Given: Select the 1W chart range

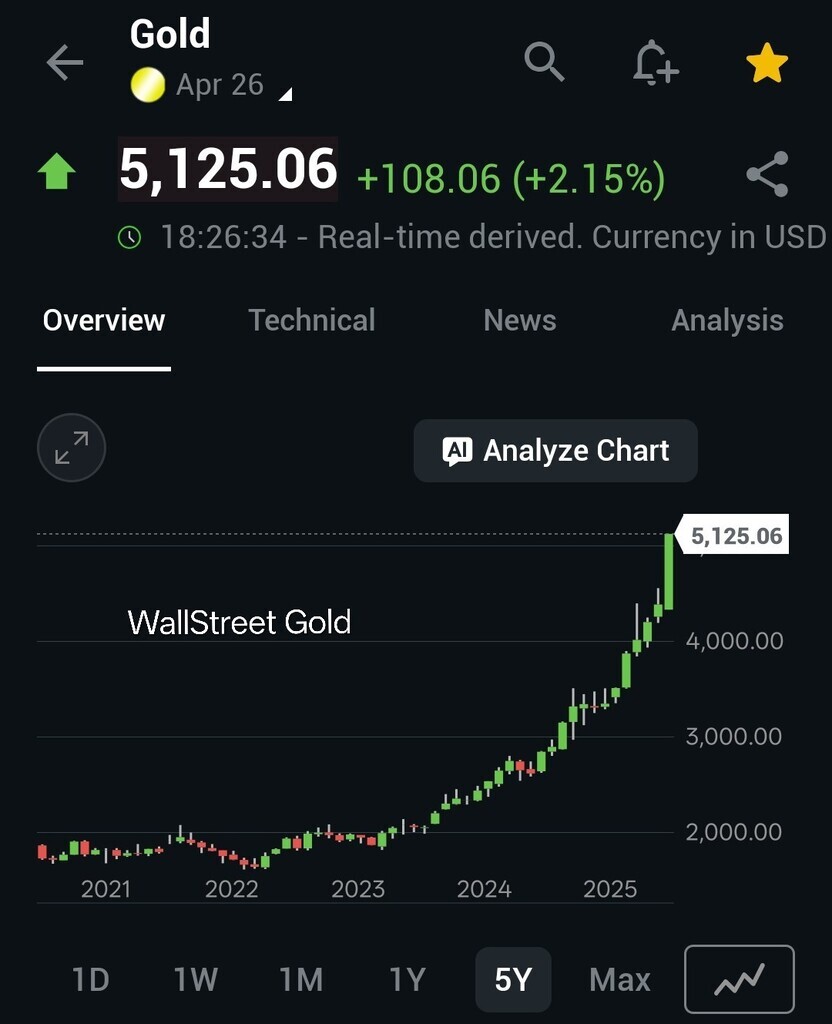Looking at the screenshot, I should click(x=195, y=979).
